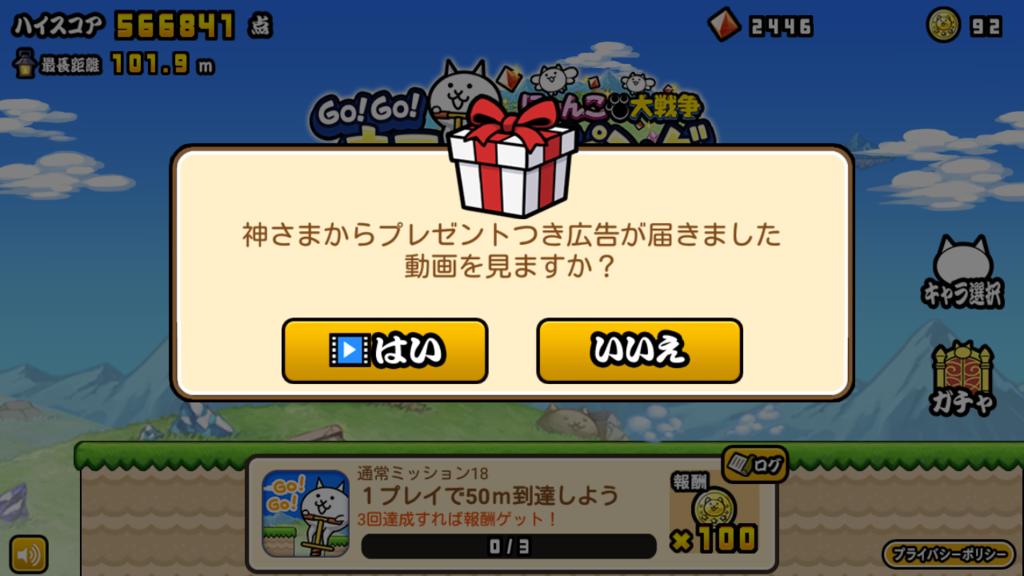Viewport: 1024px width, 576px height.
Task: Decline the ad with いいえ
Action: tap(639, 351)
